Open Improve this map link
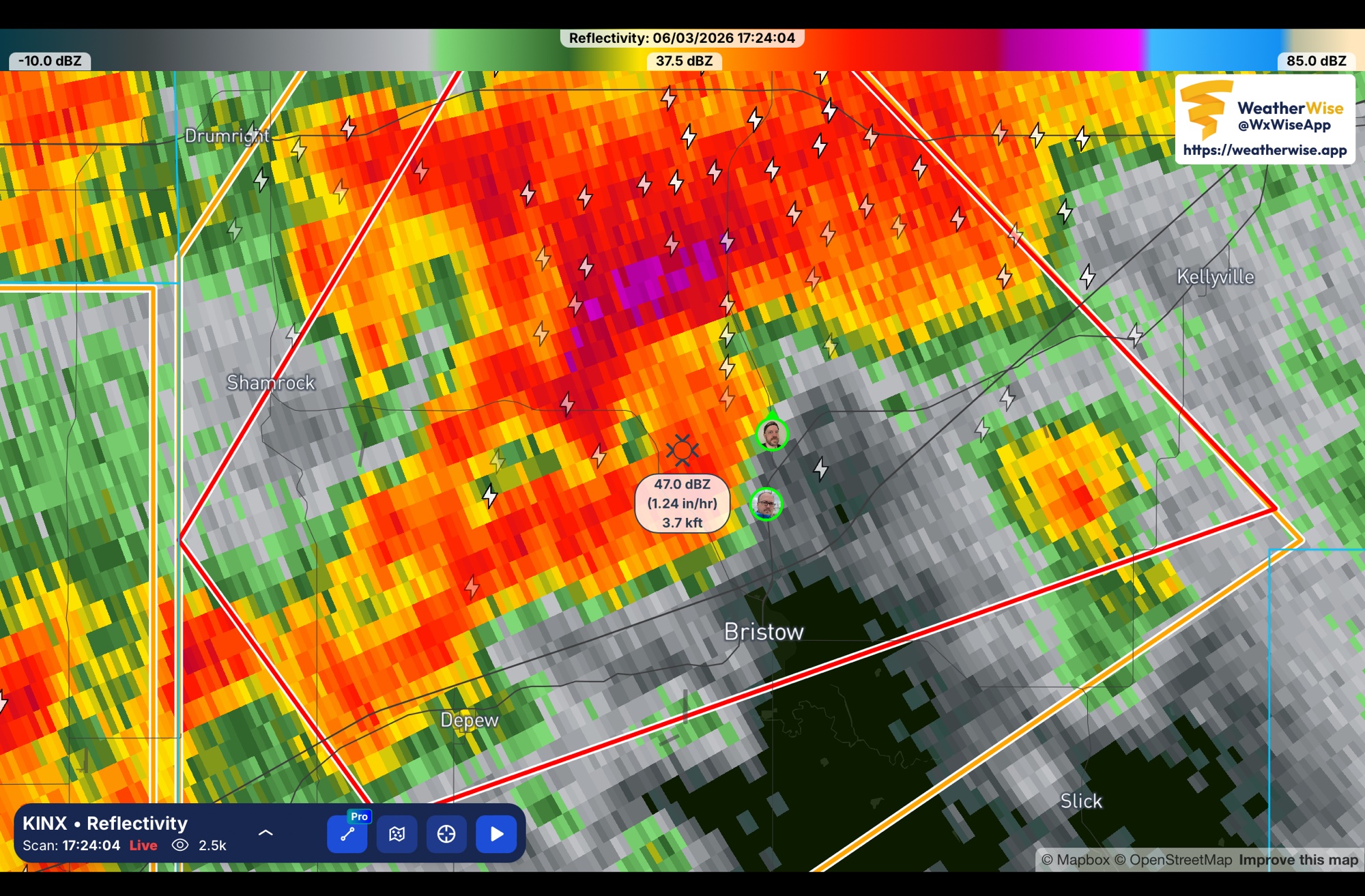 (x=1298, y=860)
